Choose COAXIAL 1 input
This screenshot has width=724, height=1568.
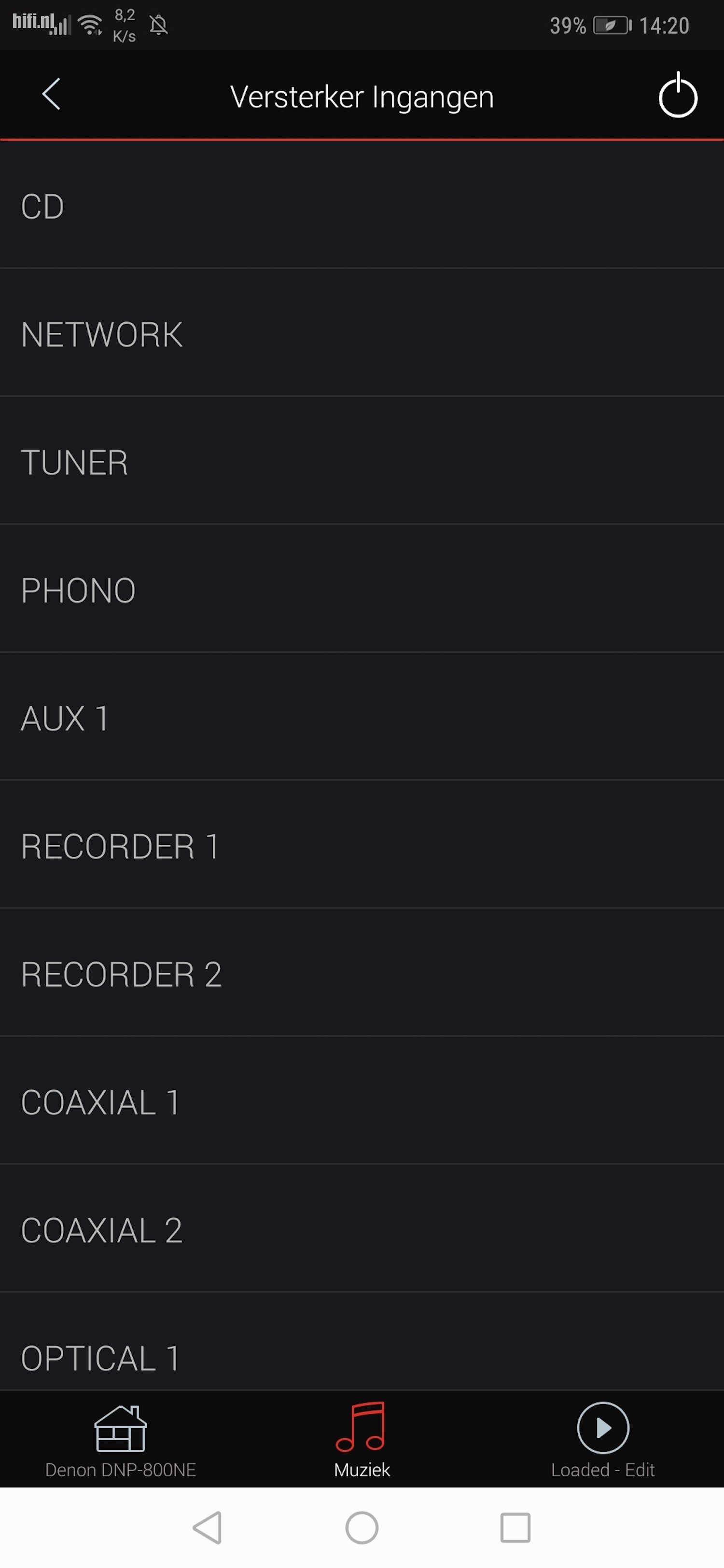[362, 1101]
